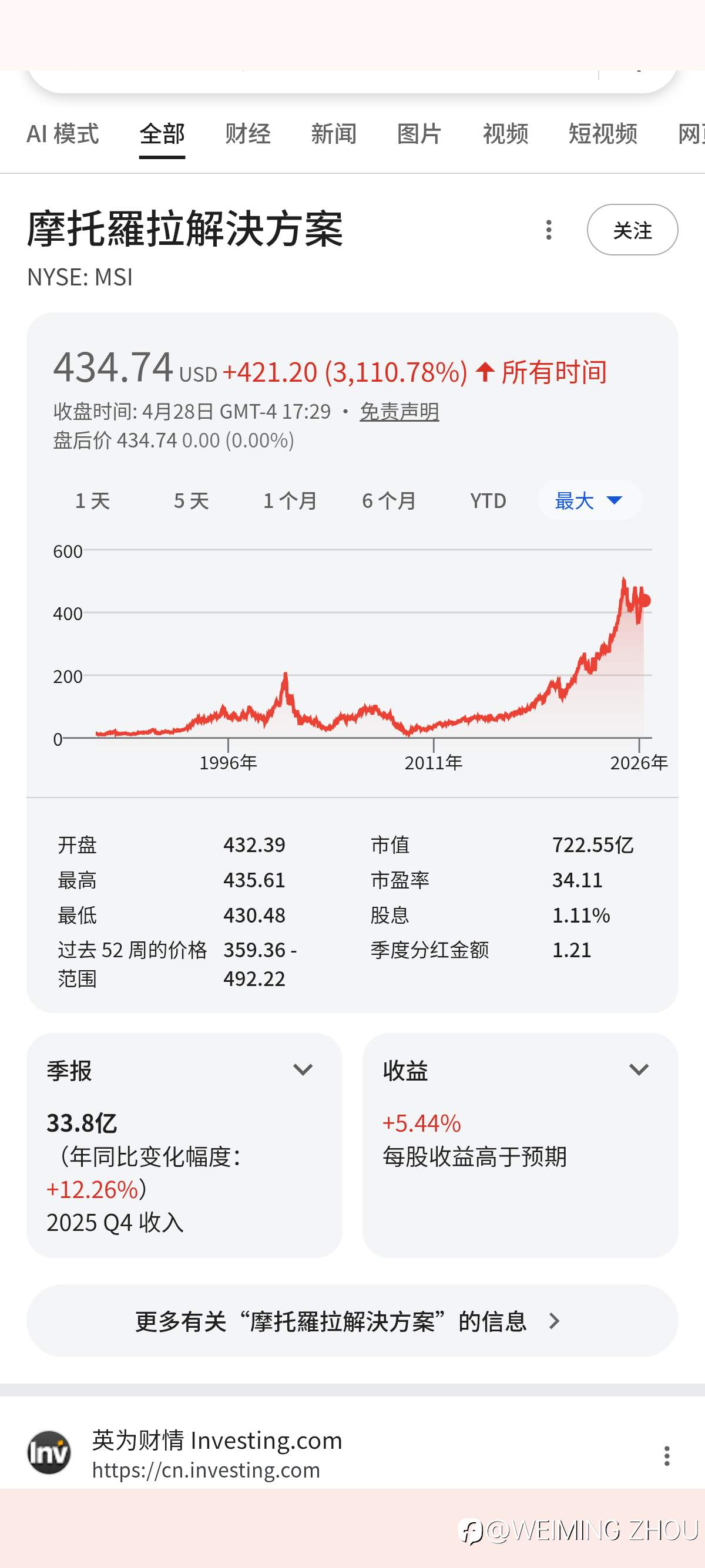The height and width of the screenshot is (1568, 705).
Task: Switch to the AI 模式 tab
Action: point(62,134)
